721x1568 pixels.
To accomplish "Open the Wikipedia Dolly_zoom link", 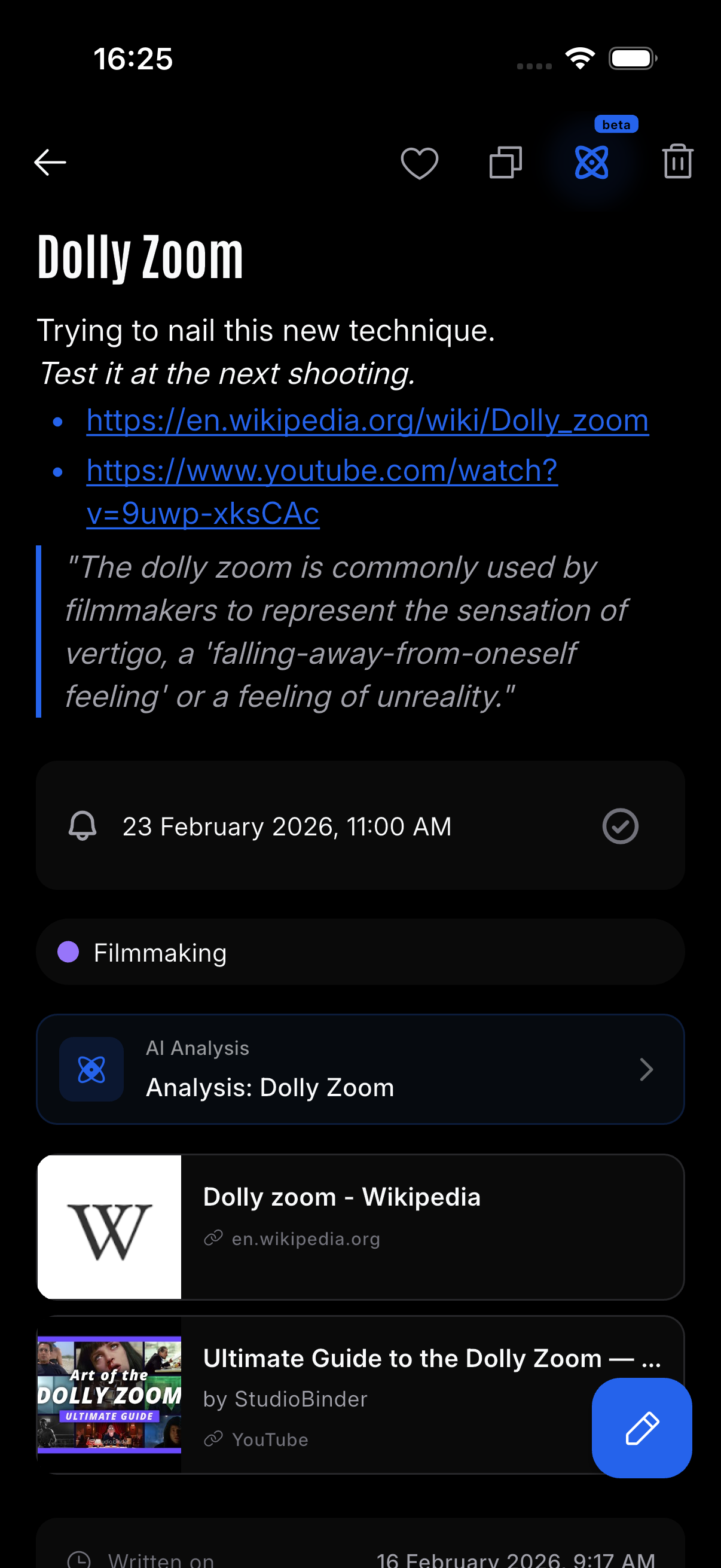I will tap(368, 420).
